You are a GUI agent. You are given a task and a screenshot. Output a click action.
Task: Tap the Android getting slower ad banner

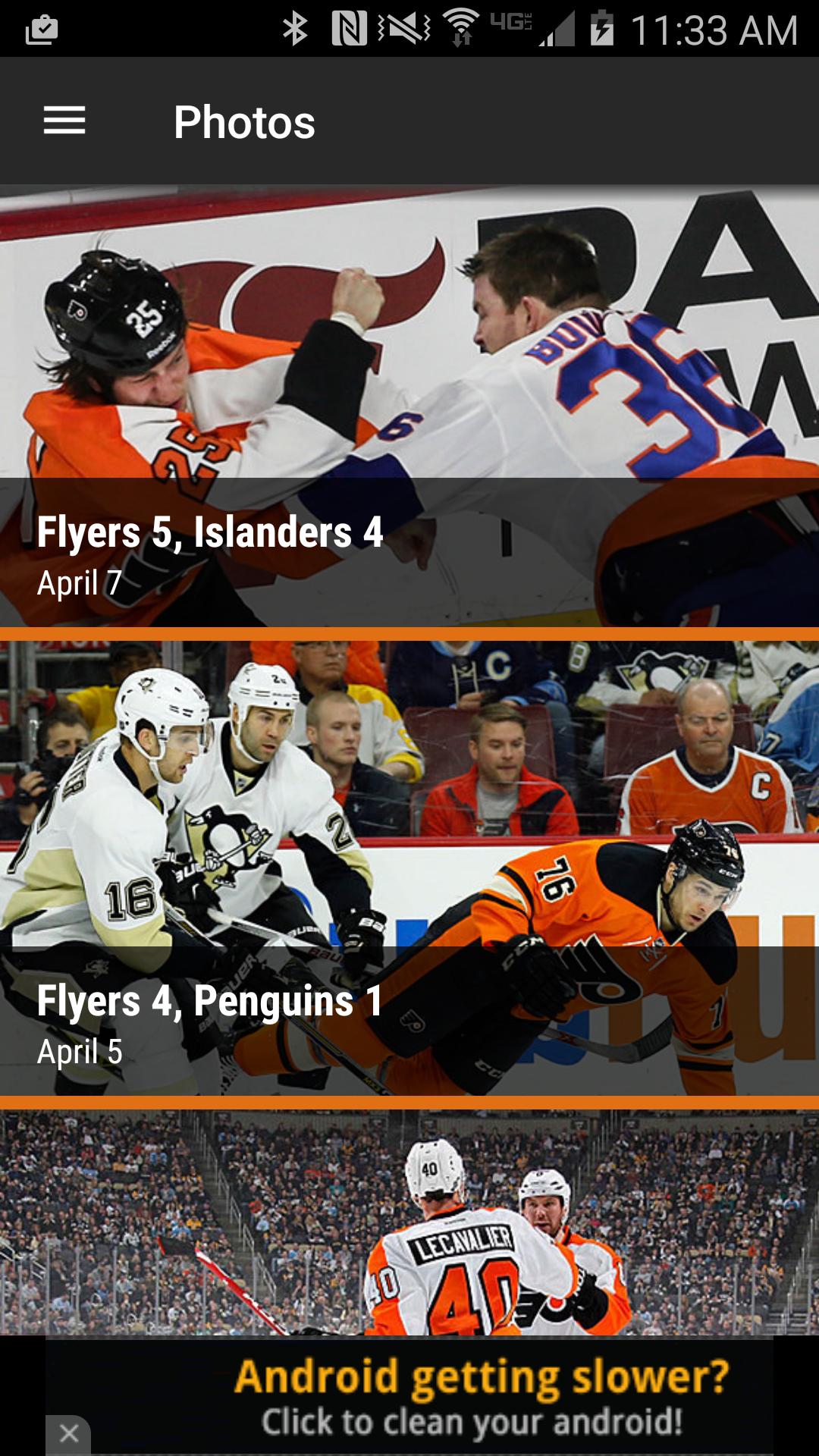(x=455, y=1397)
